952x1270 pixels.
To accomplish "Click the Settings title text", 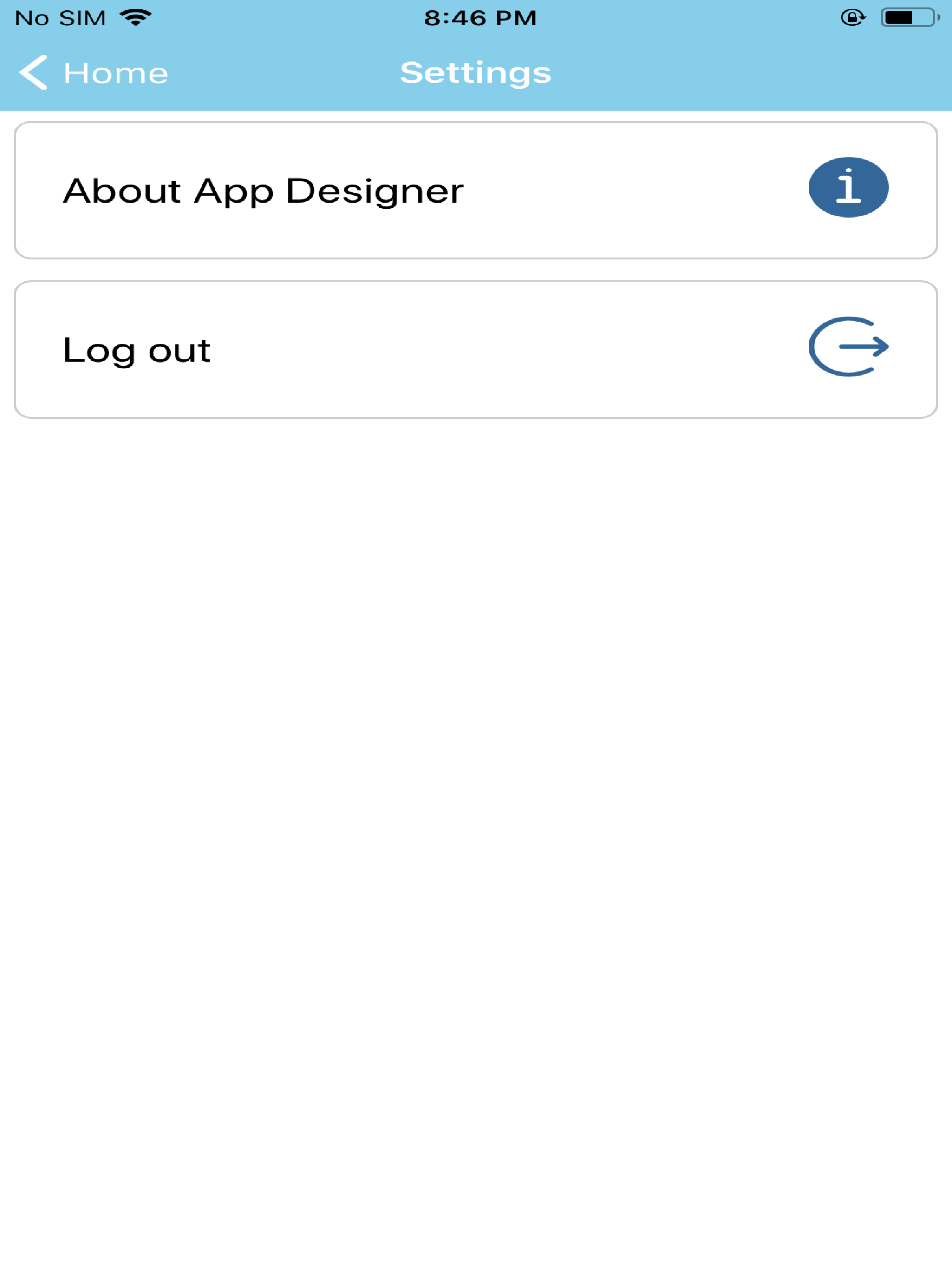I will (x=476, y=73).
